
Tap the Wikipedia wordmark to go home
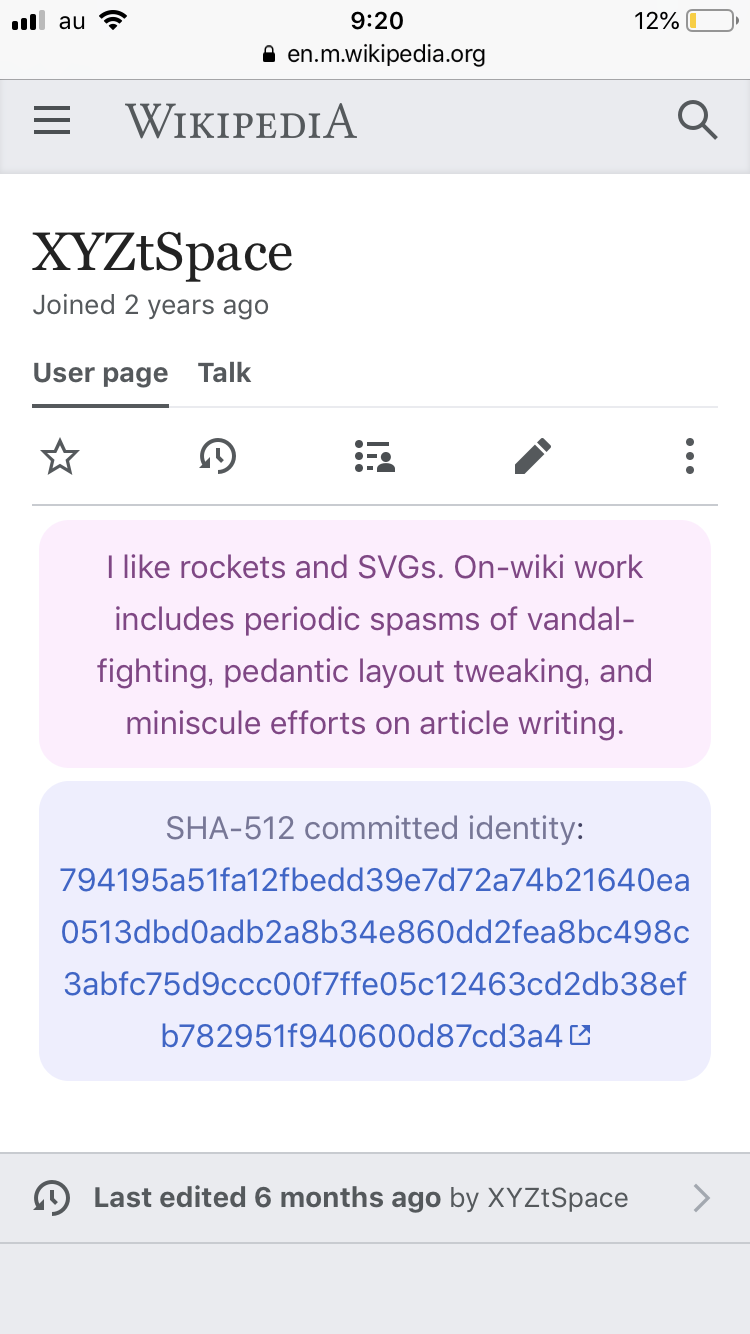[241, 121]
